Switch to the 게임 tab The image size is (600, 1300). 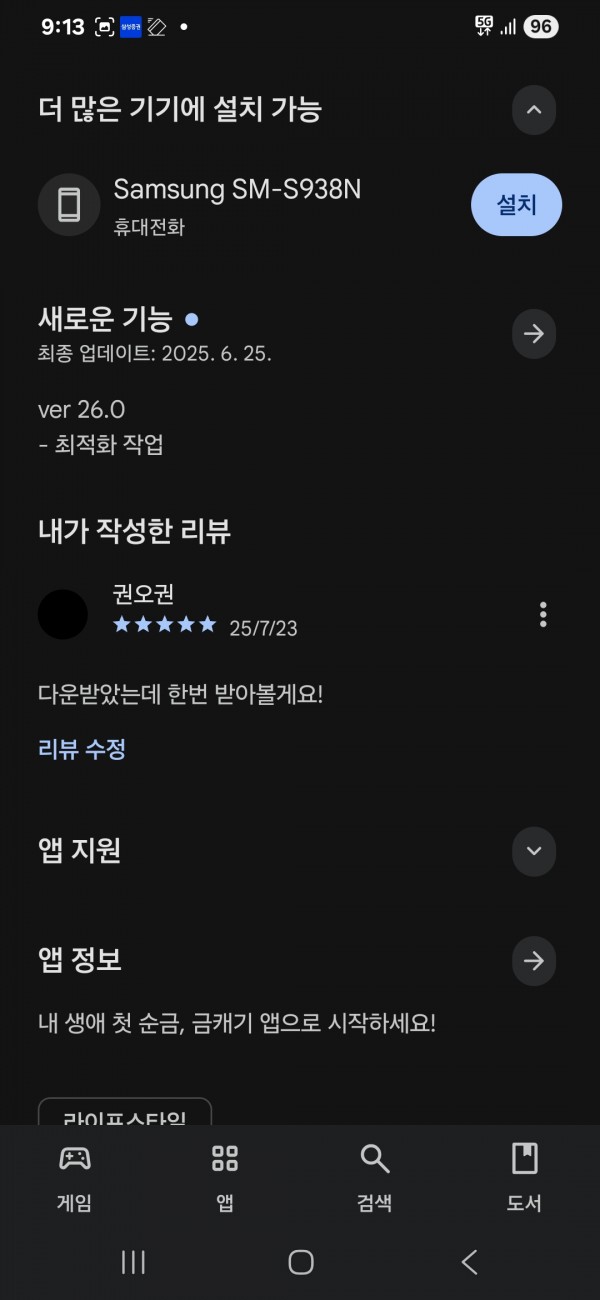click(75, 1176)
